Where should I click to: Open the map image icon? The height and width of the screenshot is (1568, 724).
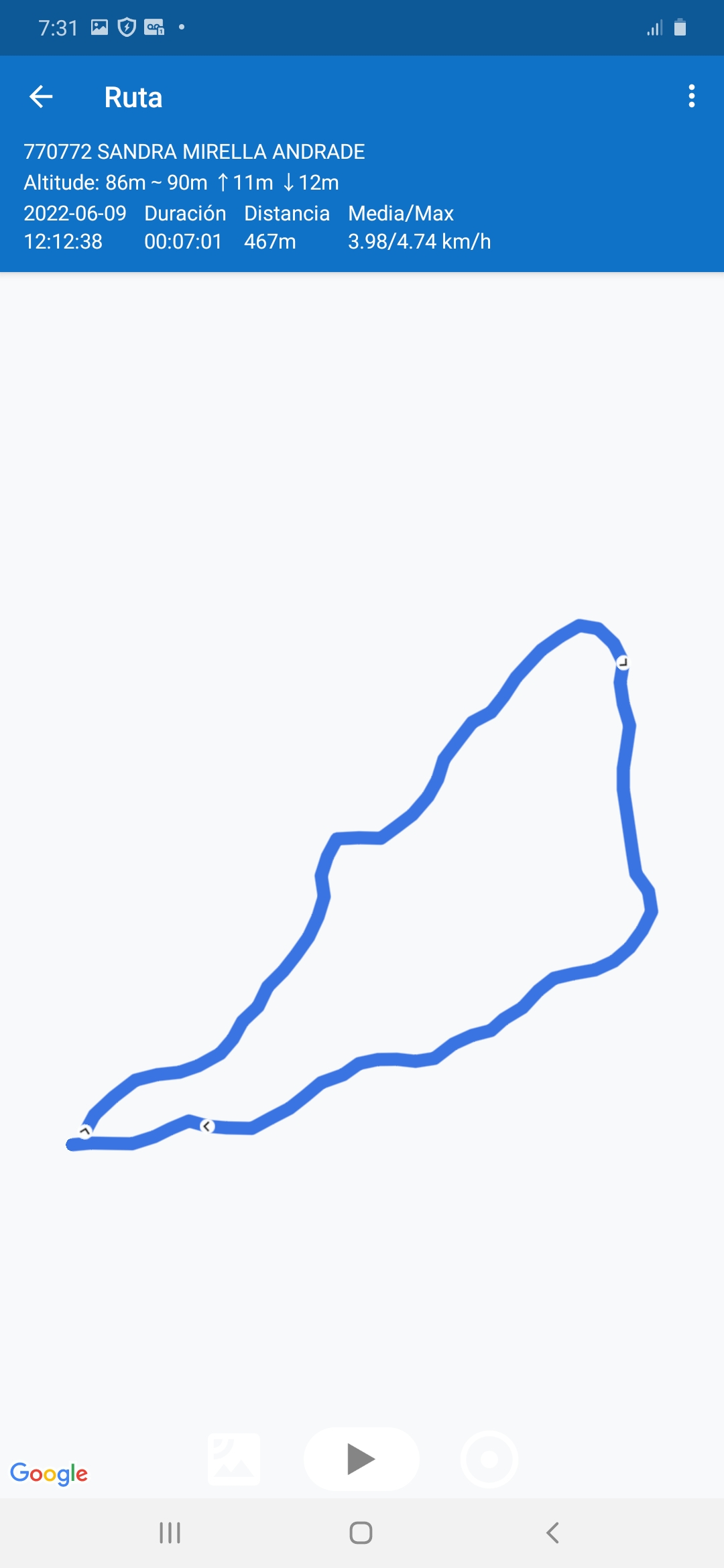pyautogui.click(x=233, y=1459)
